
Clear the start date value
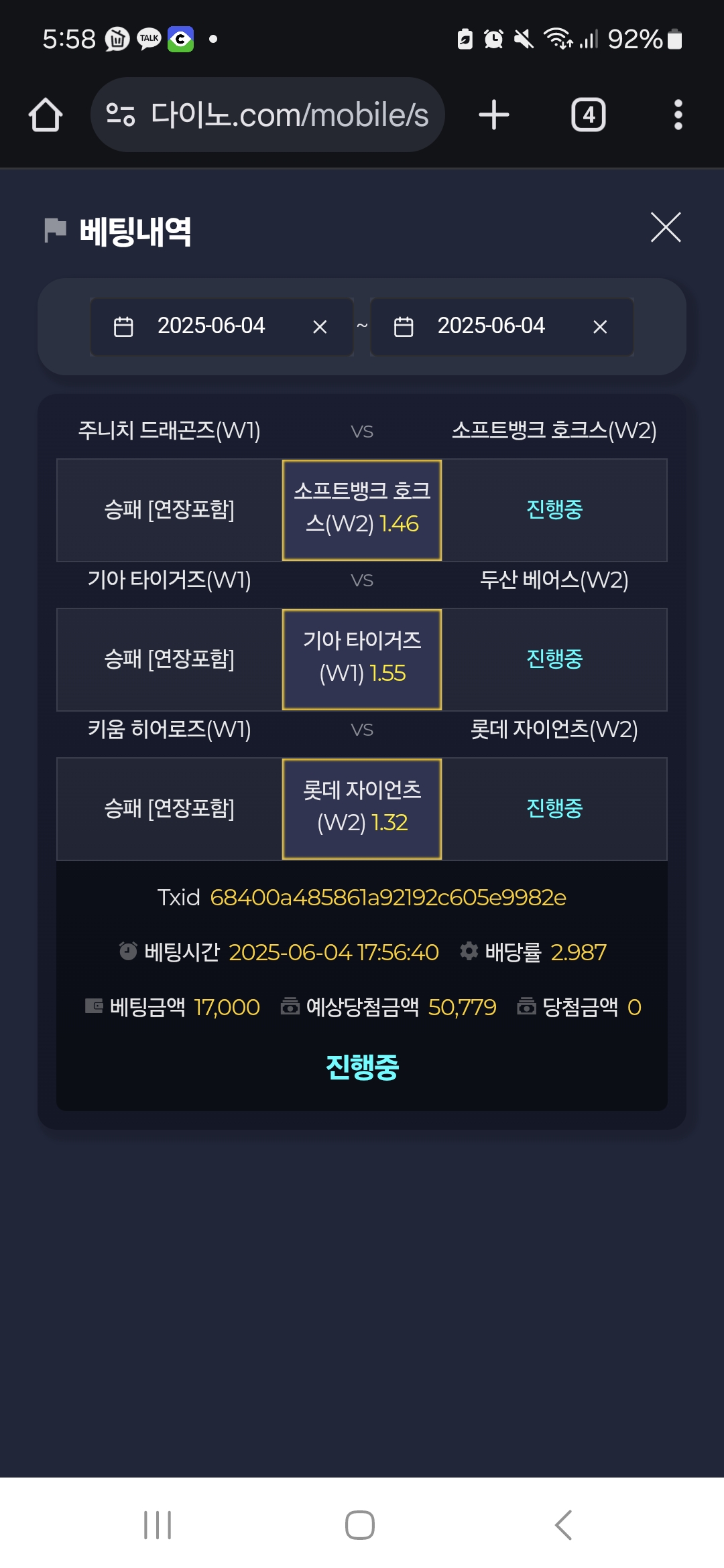pos(320,327)
